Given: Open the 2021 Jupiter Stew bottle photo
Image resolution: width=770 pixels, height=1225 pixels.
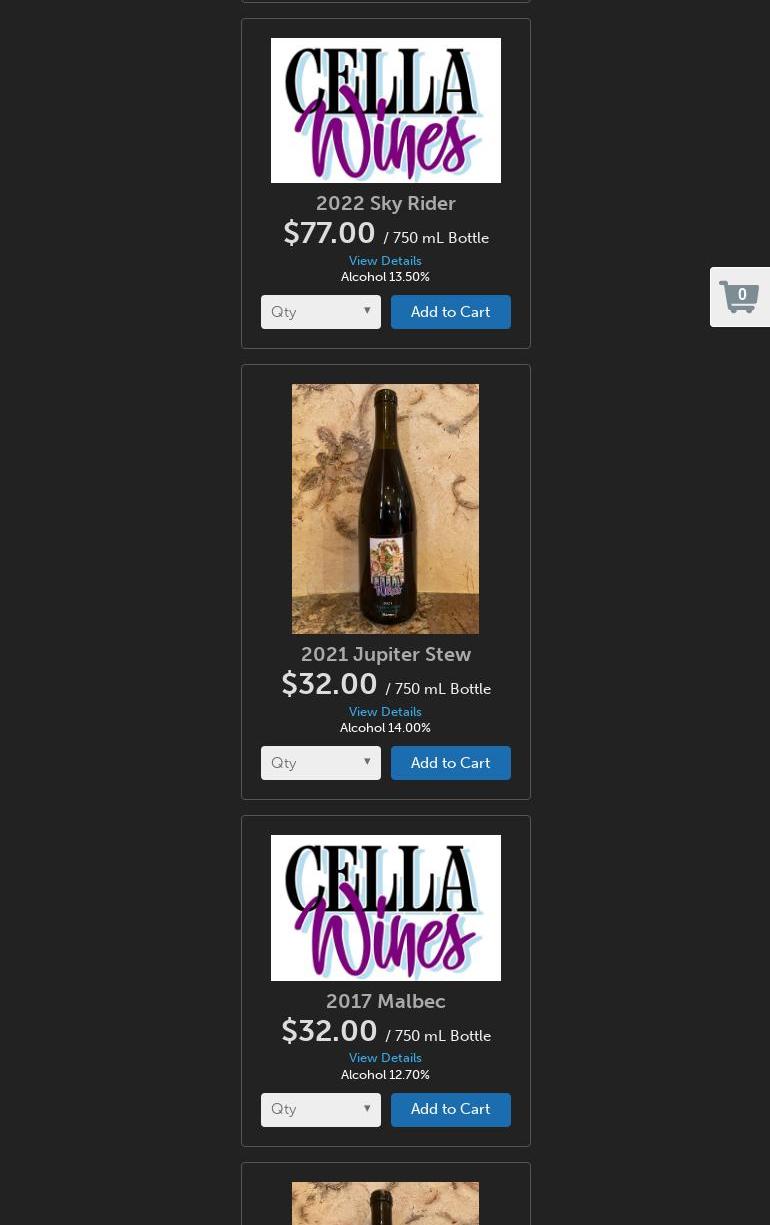Looking at the screenshot, I should coord(385,509).
